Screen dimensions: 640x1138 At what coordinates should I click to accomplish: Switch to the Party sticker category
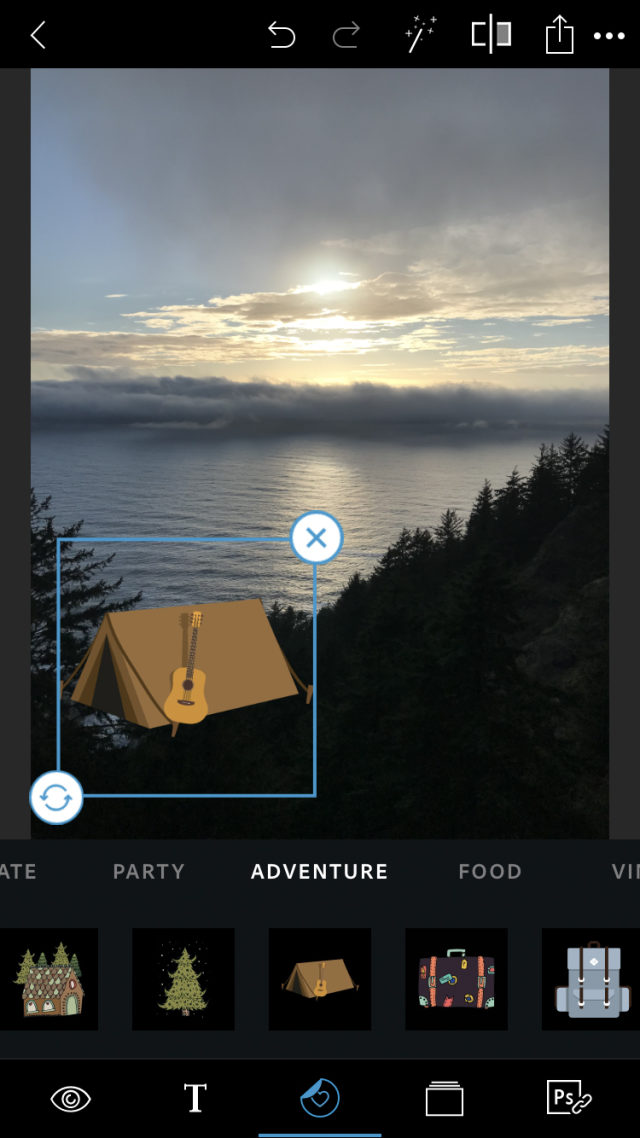(149, 871)
